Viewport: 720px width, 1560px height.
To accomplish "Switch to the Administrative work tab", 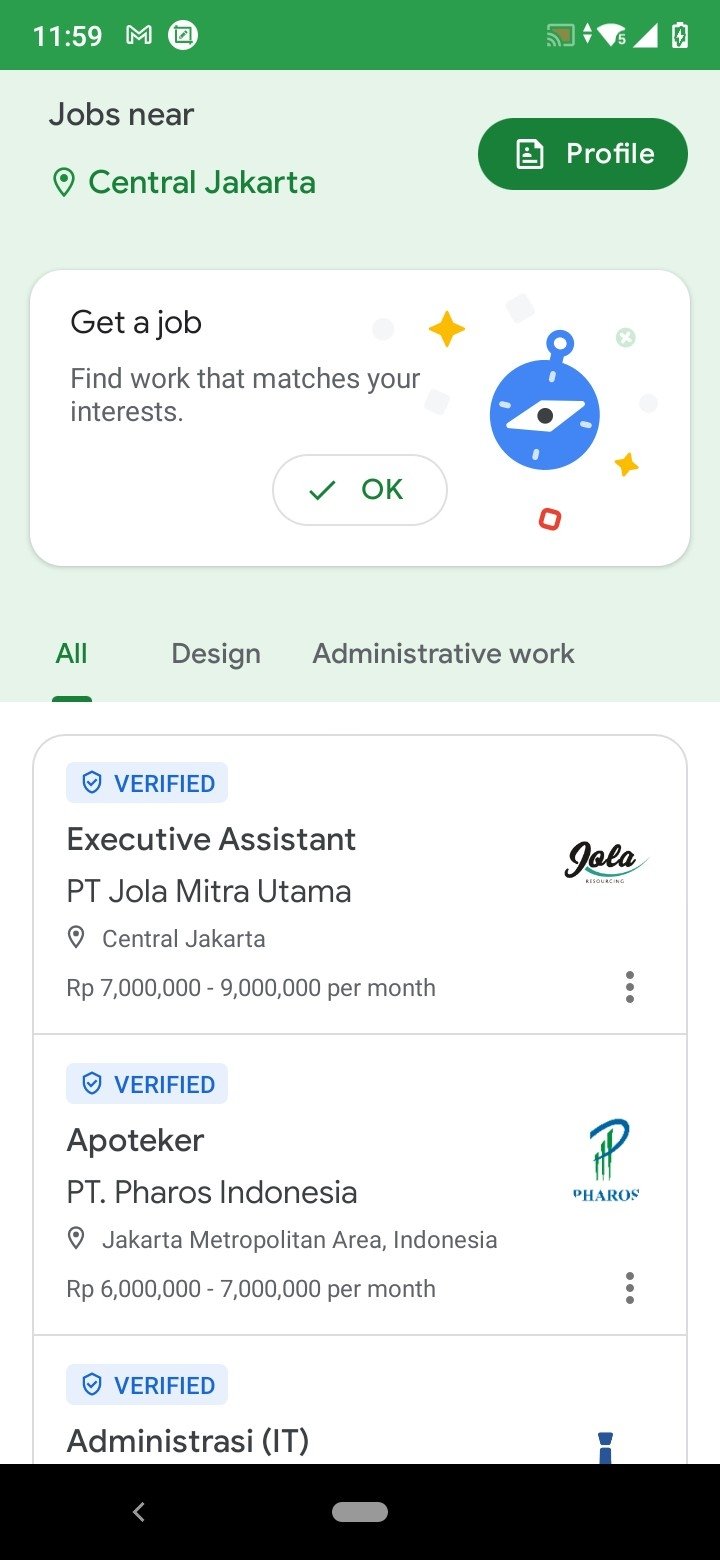I will click(x=444, y=654).
